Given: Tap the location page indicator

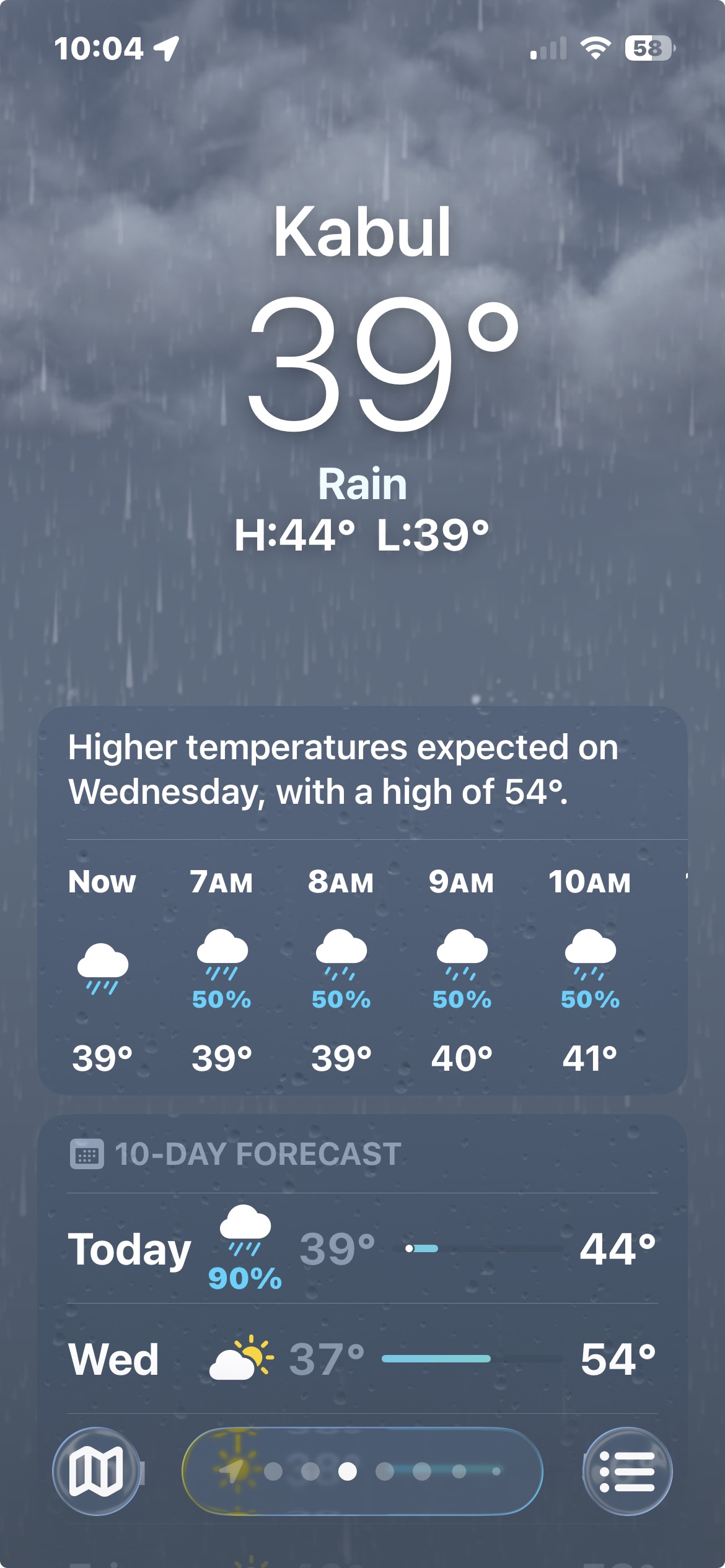Looking at the screenshot, I should (x=362, y=1471).
